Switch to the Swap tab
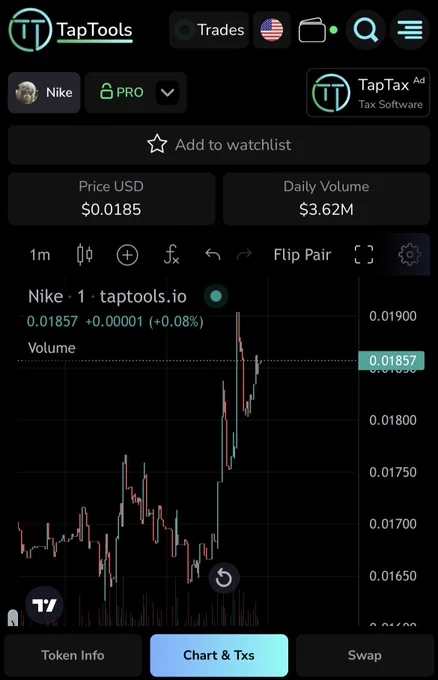The height and width of the screenshot is (680, 438). (x=365, y=655)
